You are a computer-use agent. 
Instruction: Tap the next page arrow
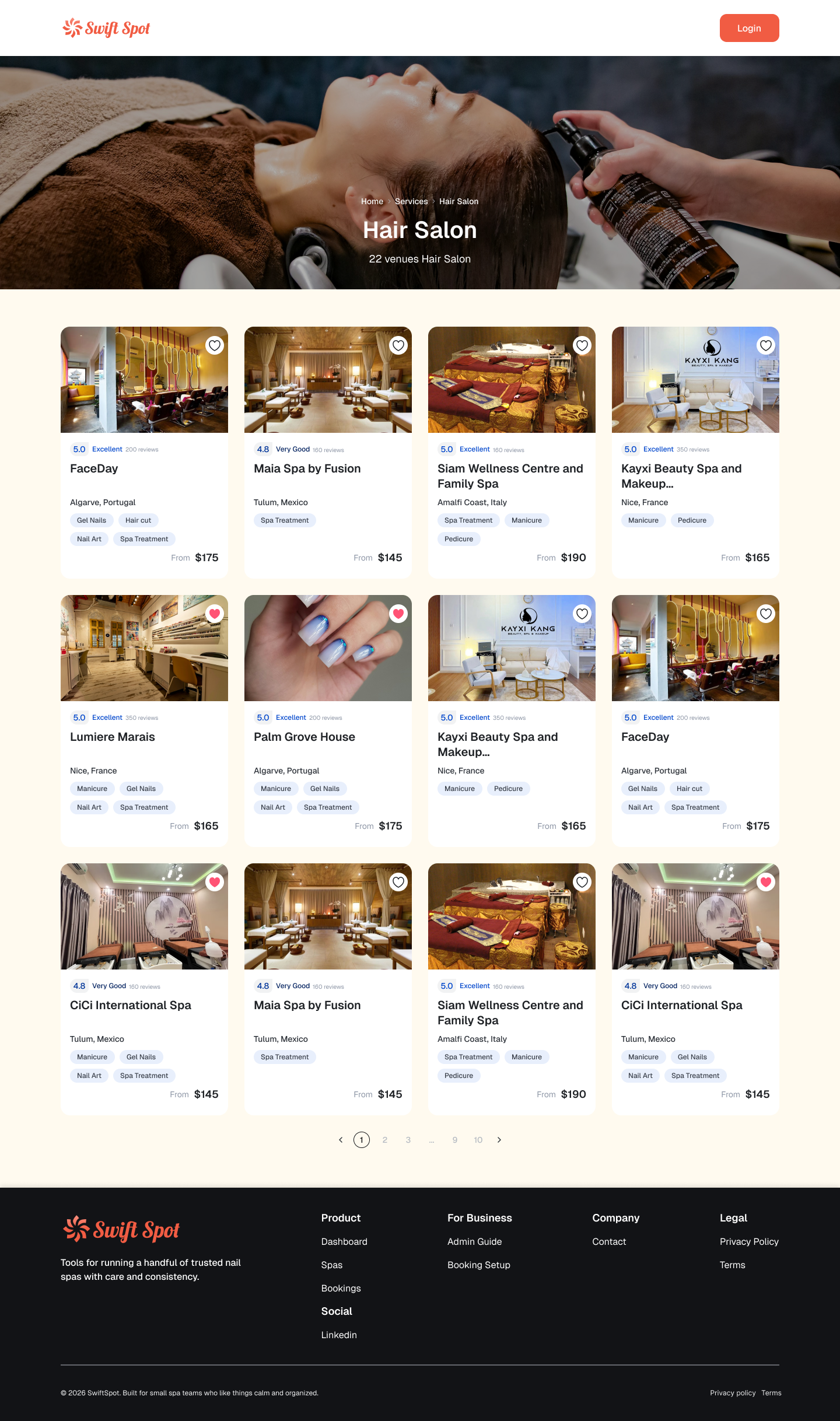pyautogui.click(x=499, y=1140)
